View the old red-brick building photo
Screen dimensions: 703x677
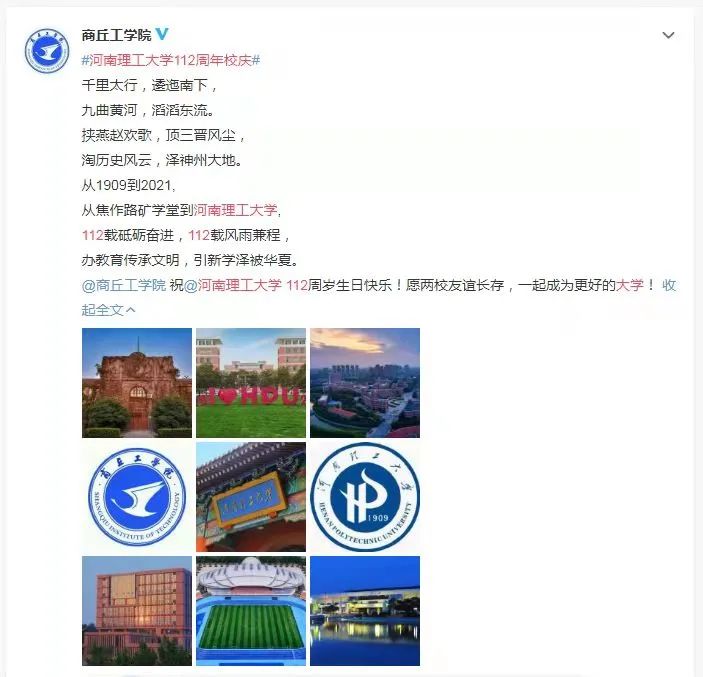pyautogui.click(x=137, y=383)
